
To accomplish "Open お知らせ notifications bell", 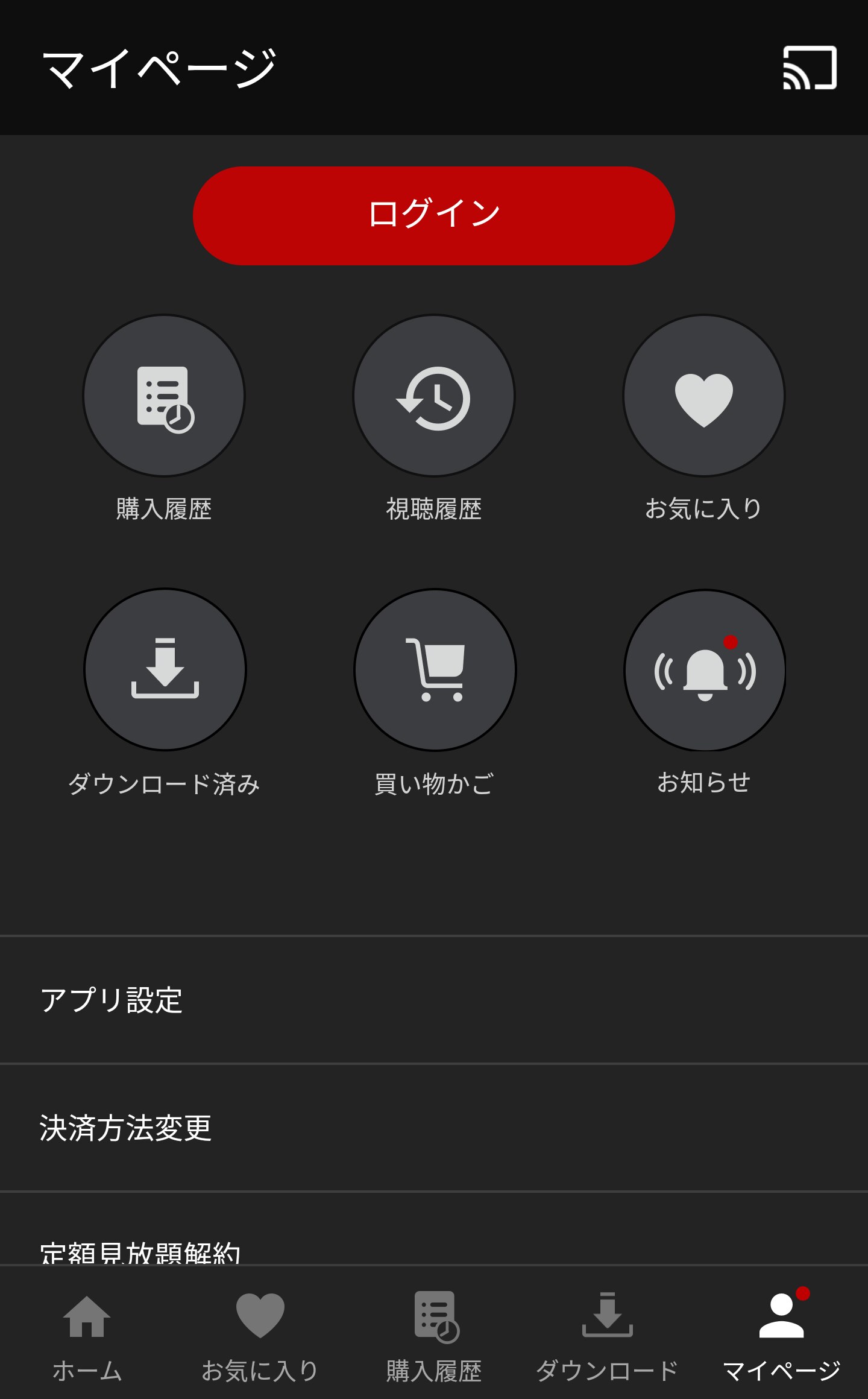I will (x=705, y=670).
